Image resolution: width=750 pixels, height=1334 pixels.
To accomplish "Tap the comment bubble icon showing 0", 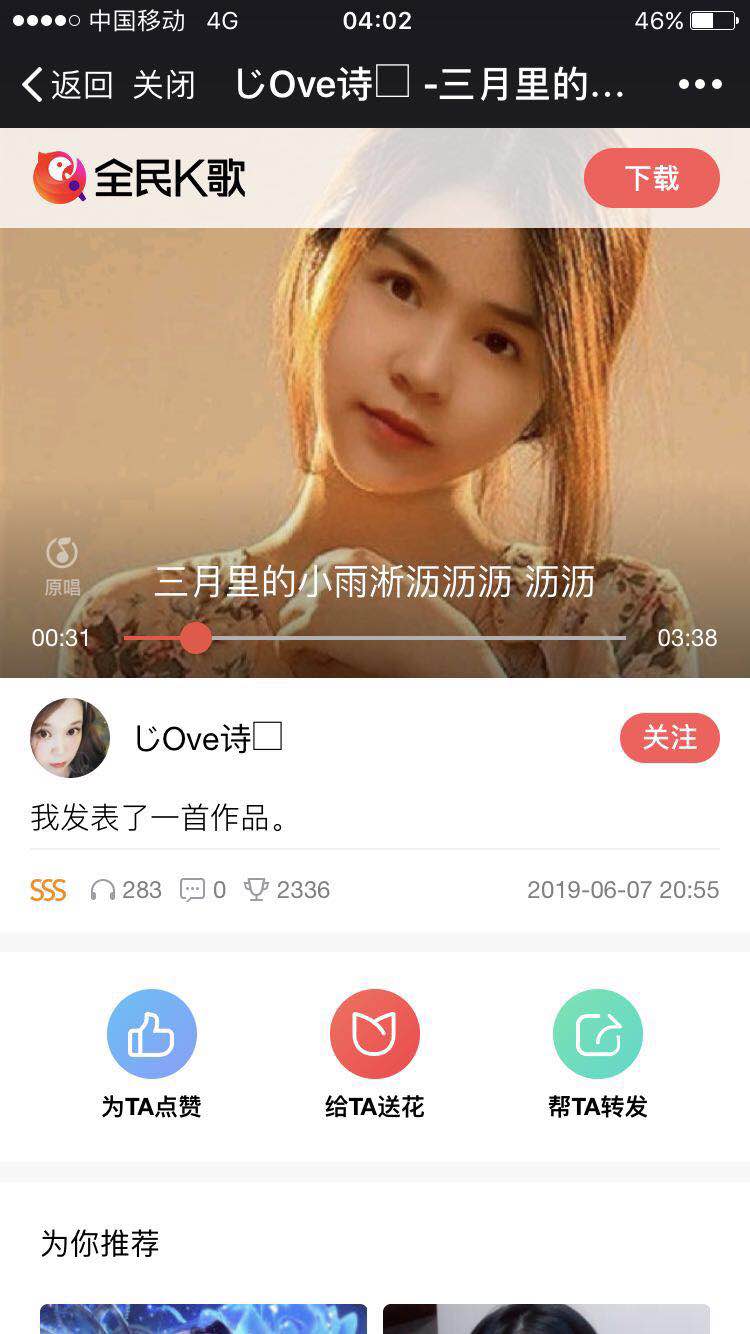I will 192,889.
